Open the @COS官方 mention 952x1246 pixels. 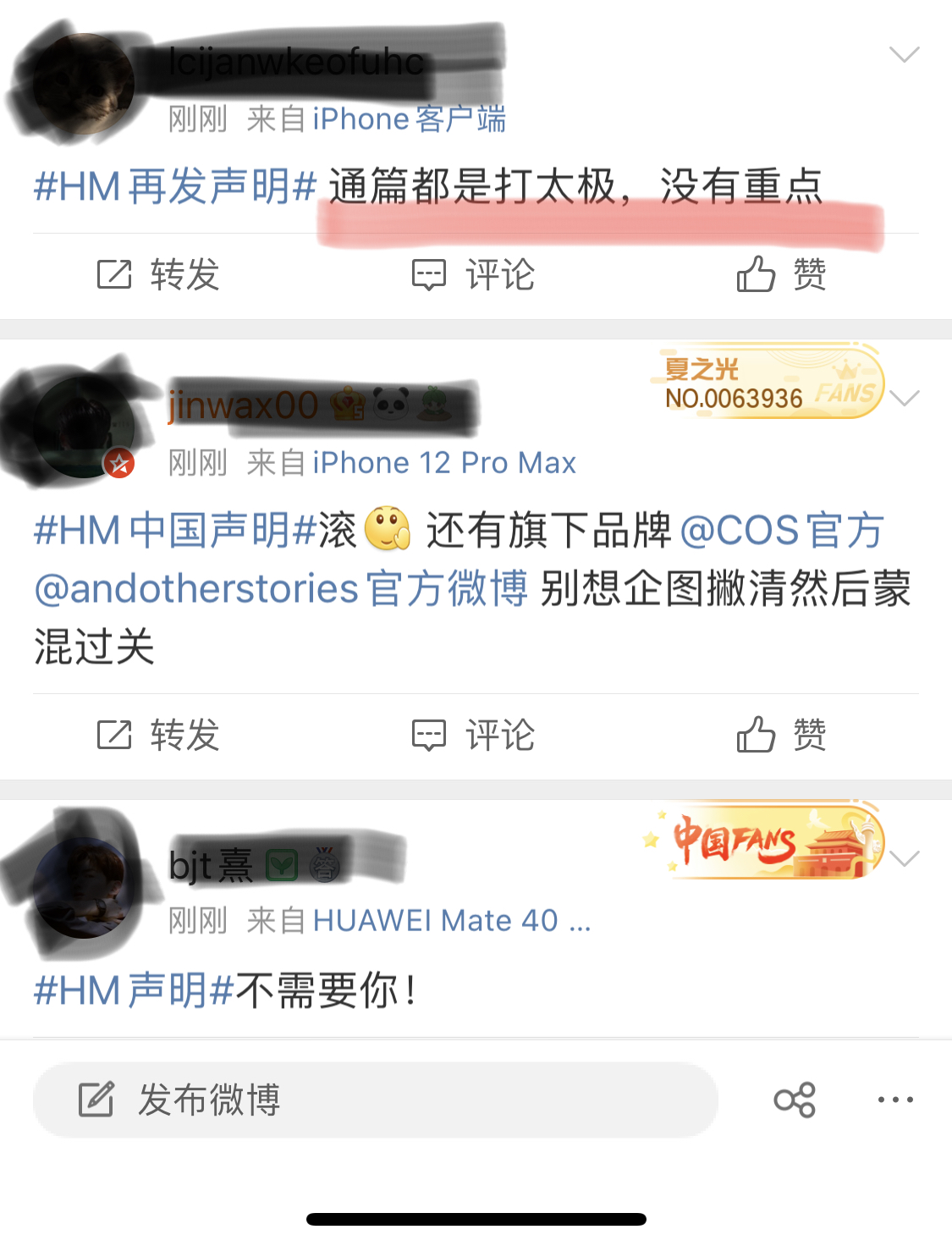(782, 531)
